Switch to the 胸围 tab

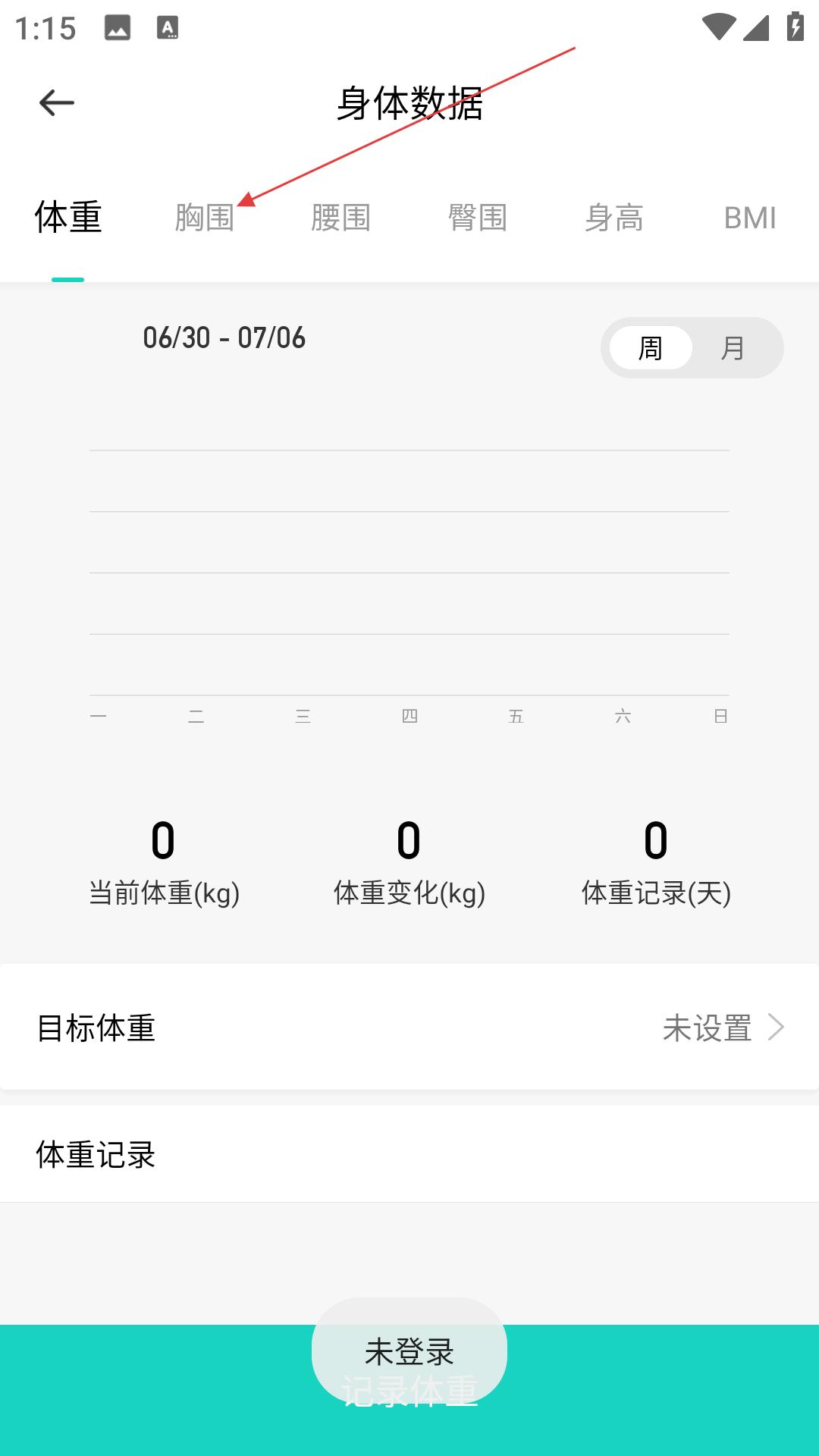204,218
